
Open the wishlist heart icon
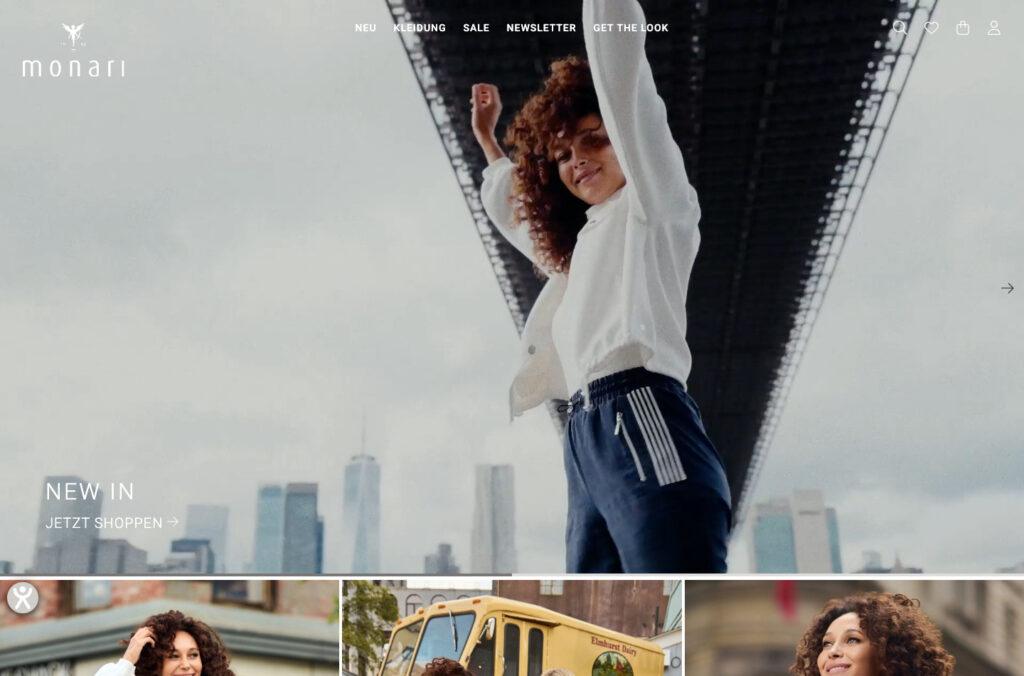click(x=931, y=28)
